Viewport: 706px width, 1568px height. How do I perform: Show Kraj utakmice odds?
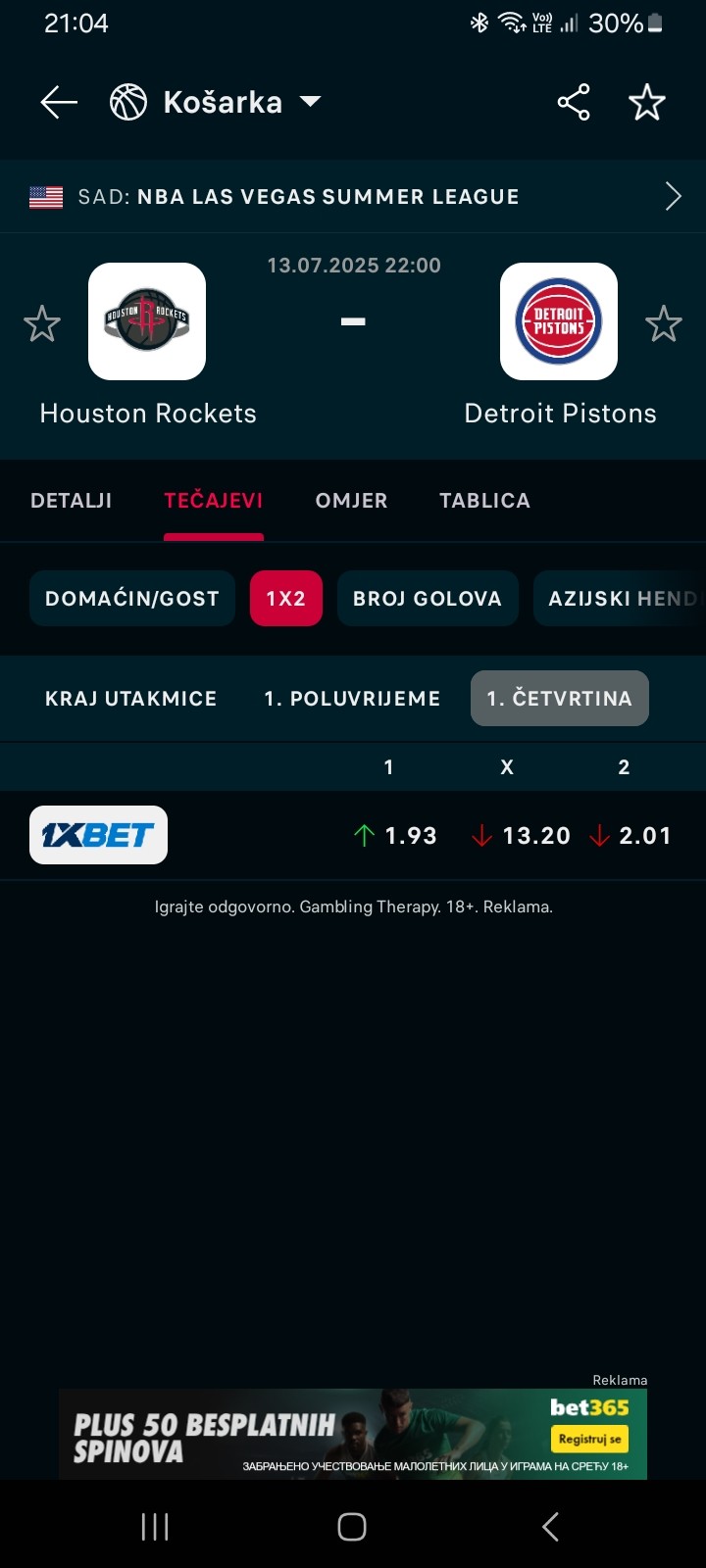(x=131, y=699)
